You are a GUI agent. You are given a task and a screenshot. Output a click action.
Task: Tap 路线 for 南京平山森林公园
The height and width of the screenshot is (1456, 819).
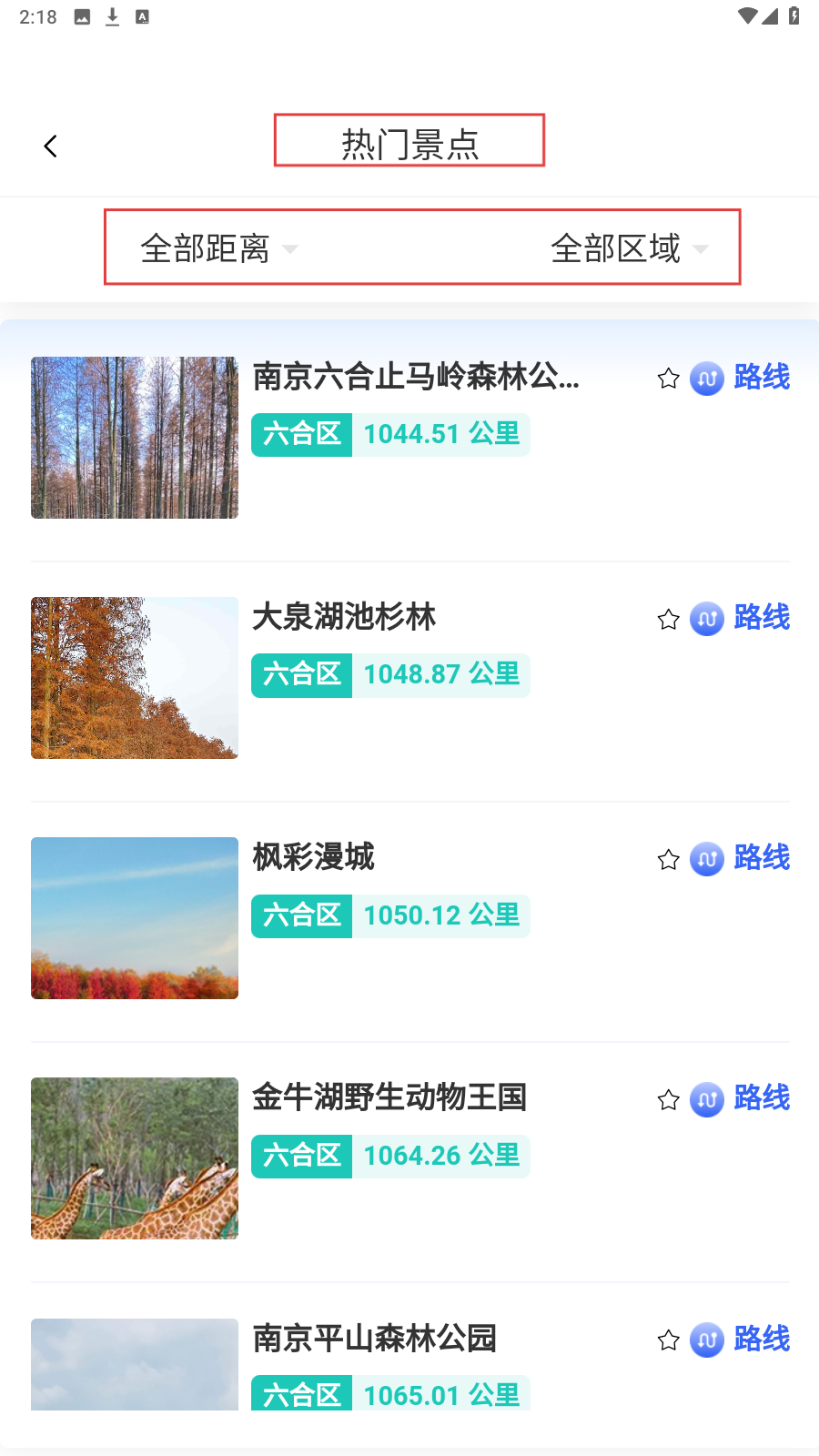tap(741, 1340)
